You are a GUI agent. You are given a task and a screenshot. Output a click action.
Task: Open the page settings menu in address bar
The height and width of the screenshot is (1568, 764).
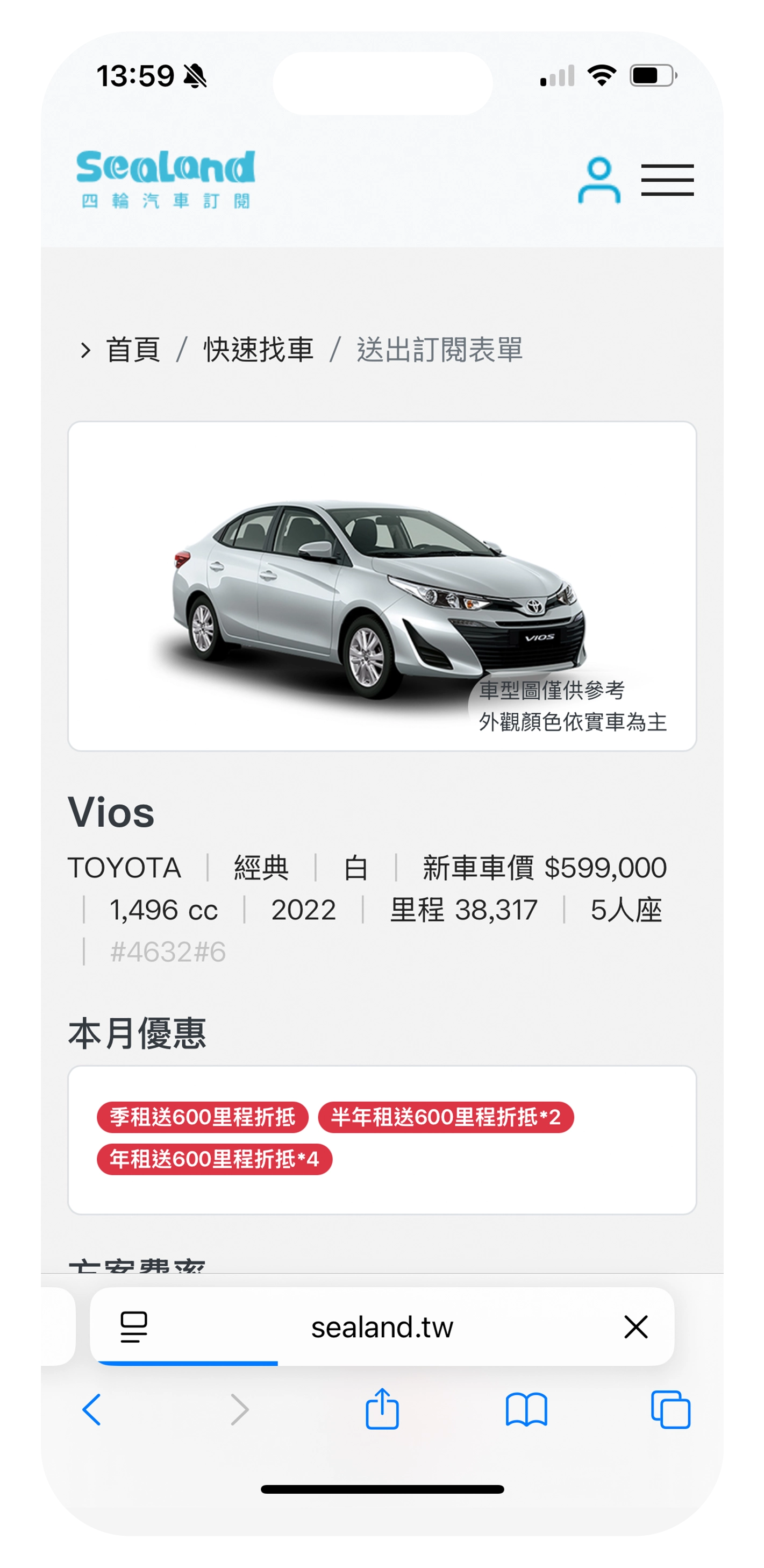[x=134, y=1327]
